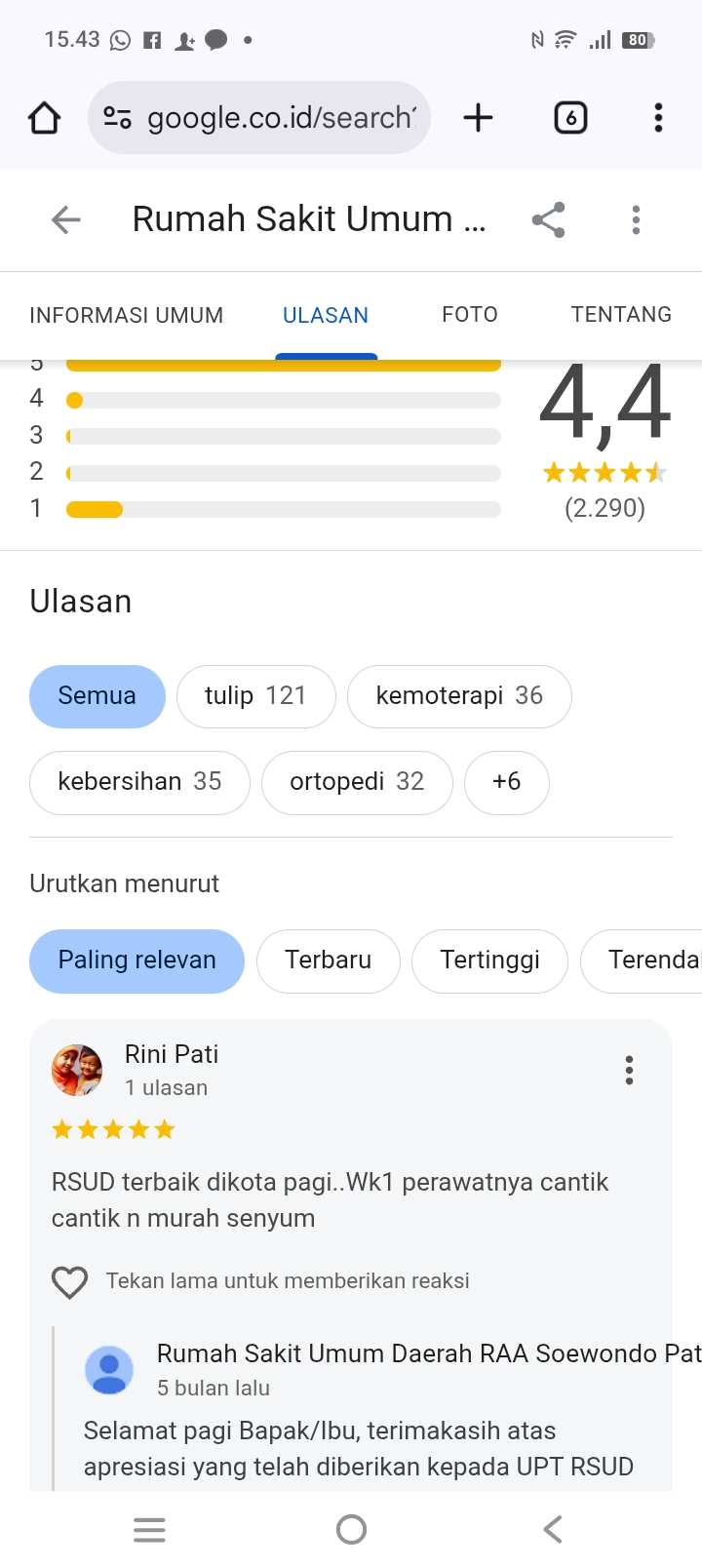Go back from the hospital listing

point(65,219)
